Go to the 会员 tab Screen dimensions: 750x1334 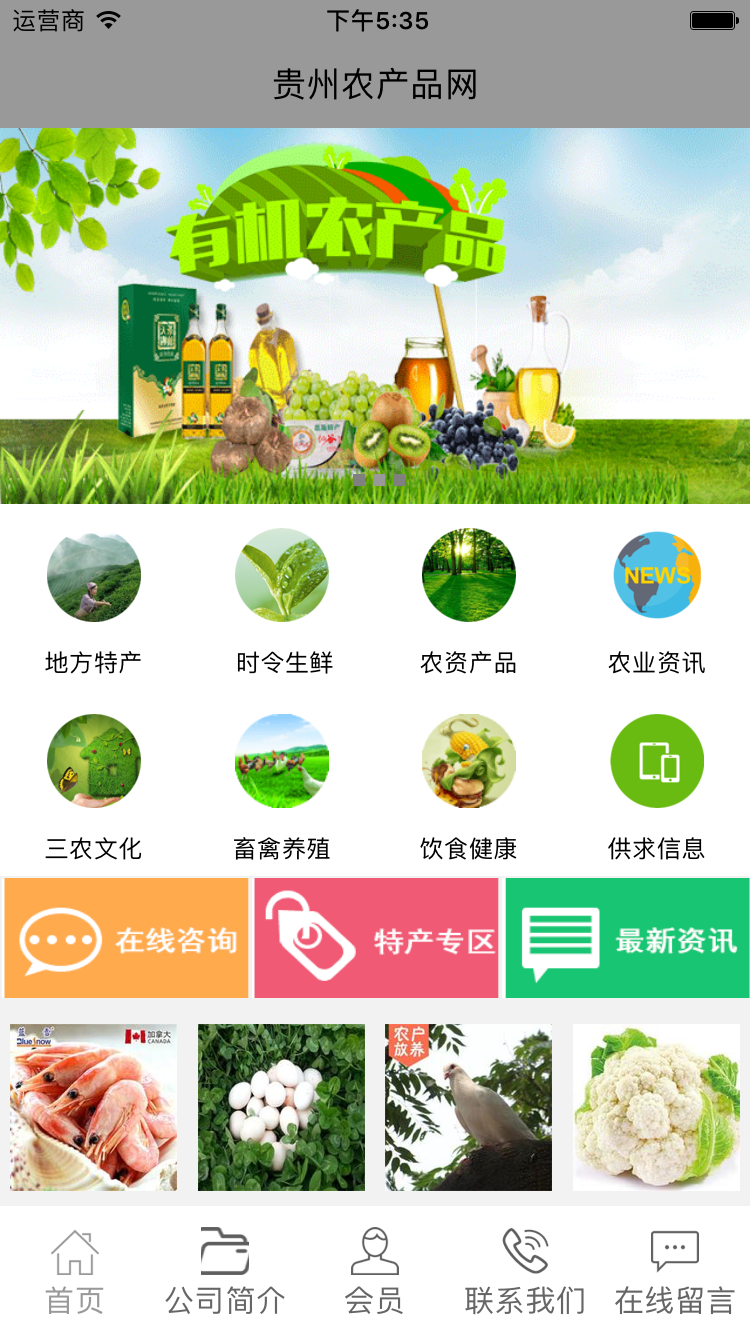(x=374, y=1271)
